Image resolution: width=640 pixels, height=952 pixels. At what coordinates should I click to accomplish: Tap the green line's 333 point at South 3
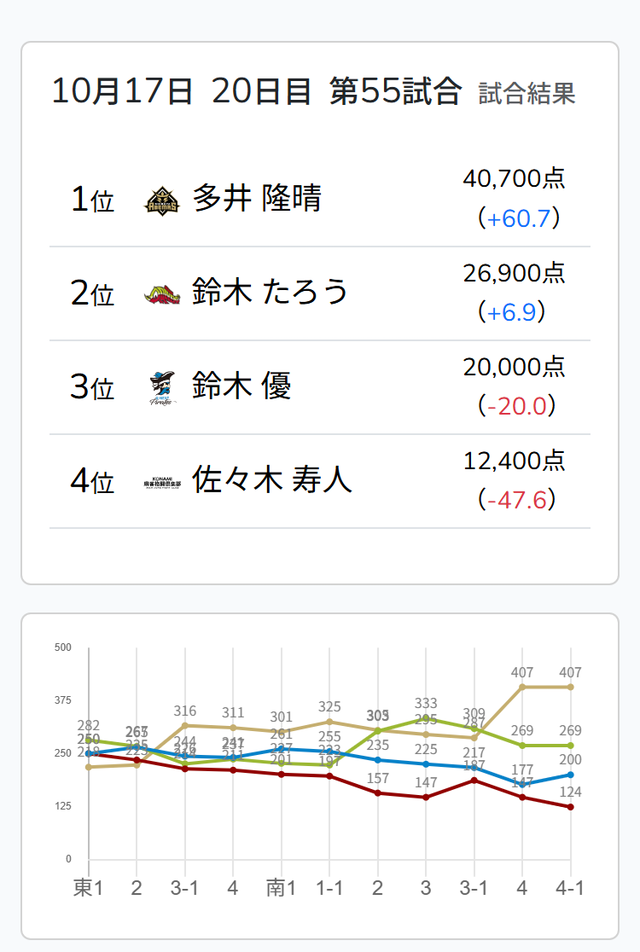(426, 718)
